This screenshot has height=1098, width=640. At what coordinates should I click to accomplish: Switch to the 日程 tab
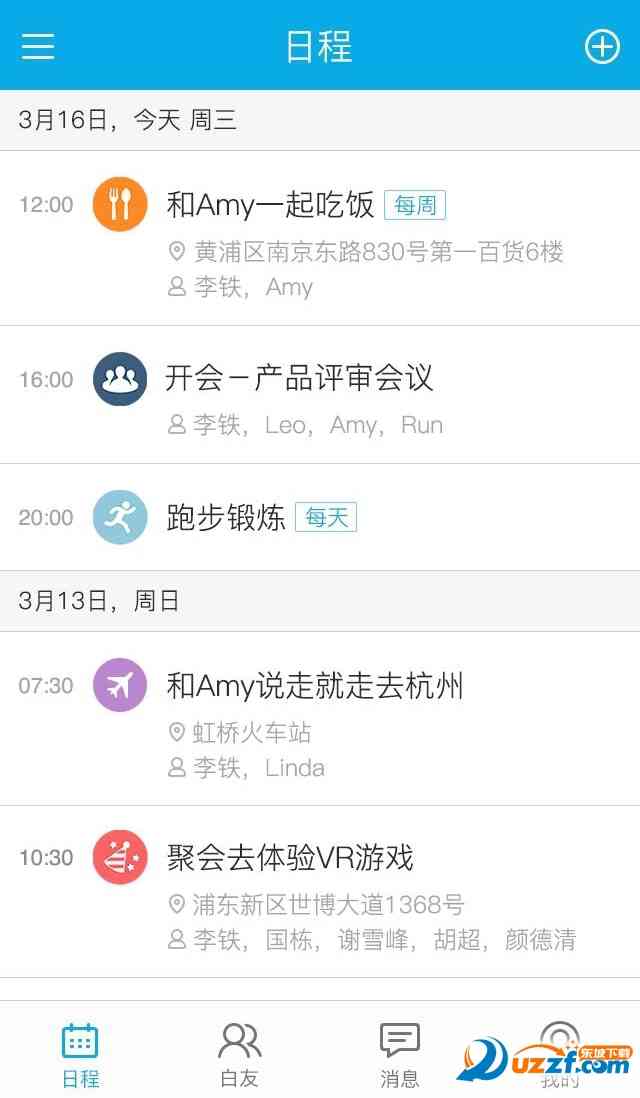pyautogui.click(x=80, y=1054)
